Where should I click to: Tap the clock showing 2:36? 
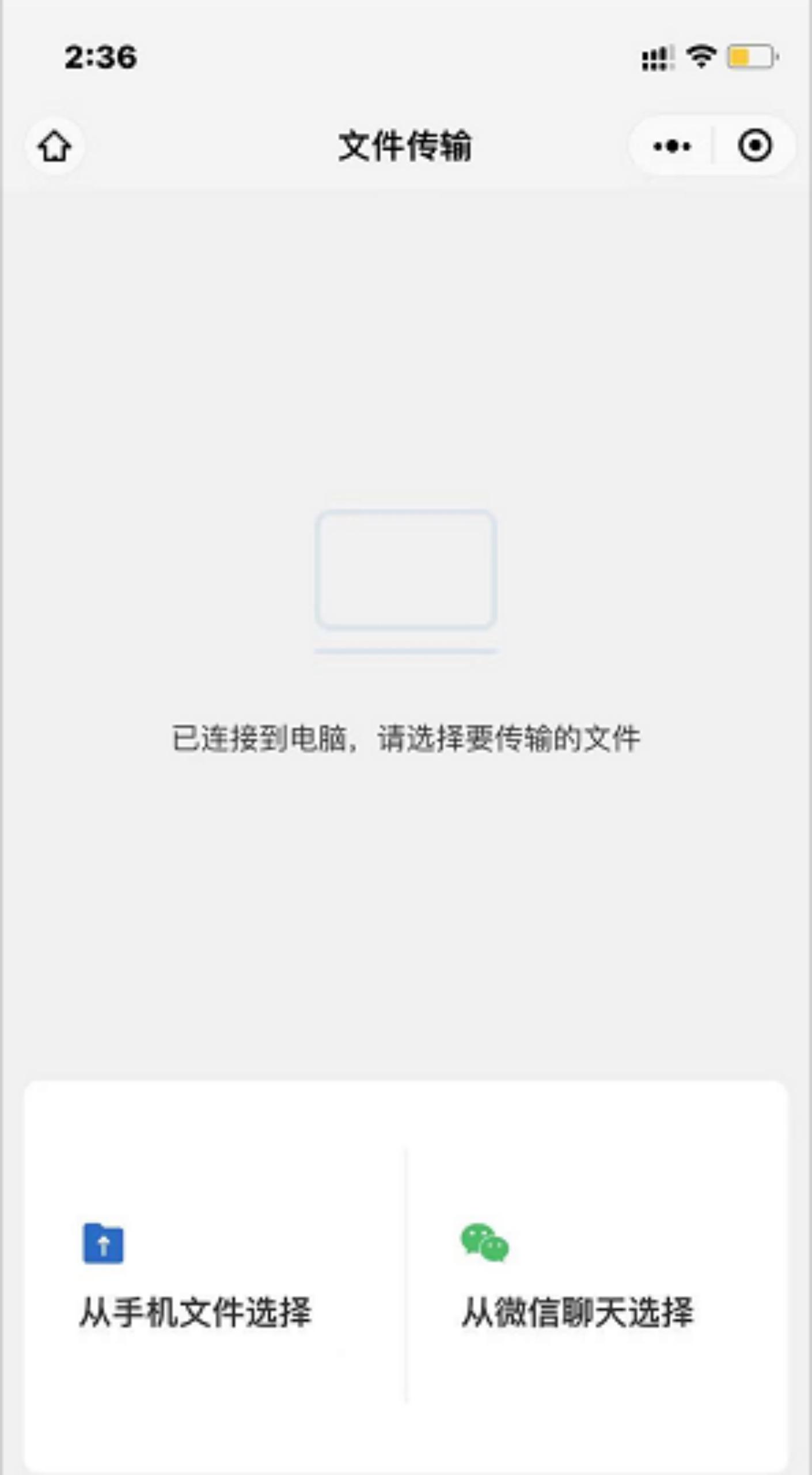coord(101,56)
